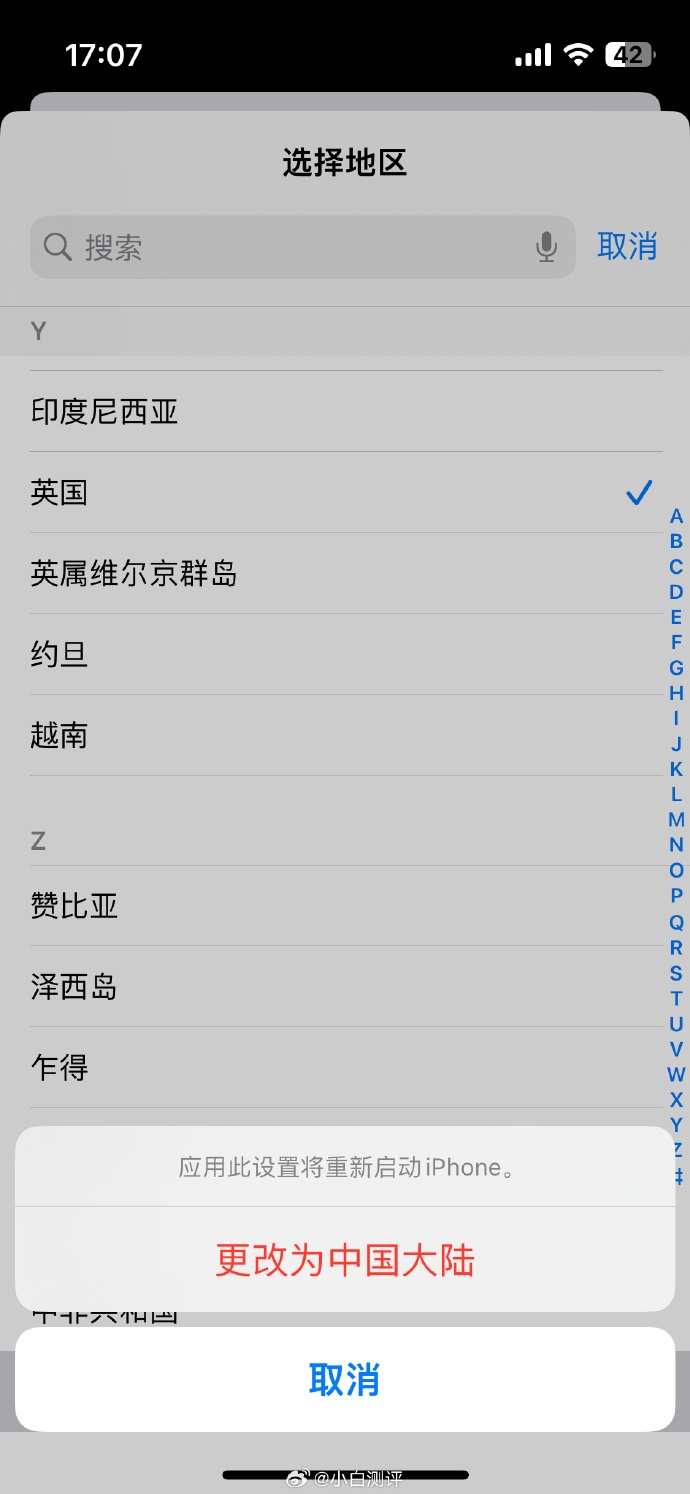The width and height of the screenshot is (690, 1494).
Task: Jump to letter S in the index
Action: point(677,973)
